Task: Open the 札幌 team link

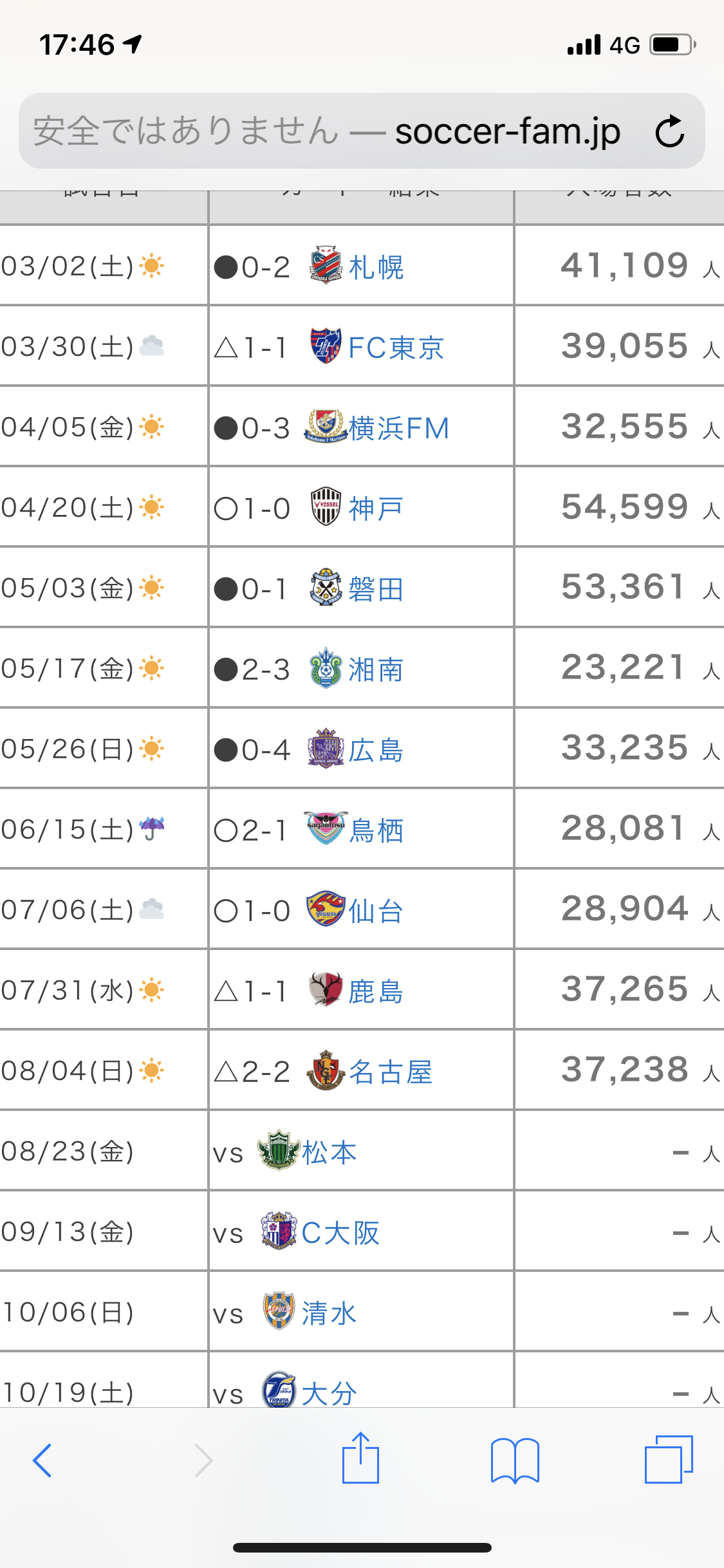Action: tap(376, 267)
